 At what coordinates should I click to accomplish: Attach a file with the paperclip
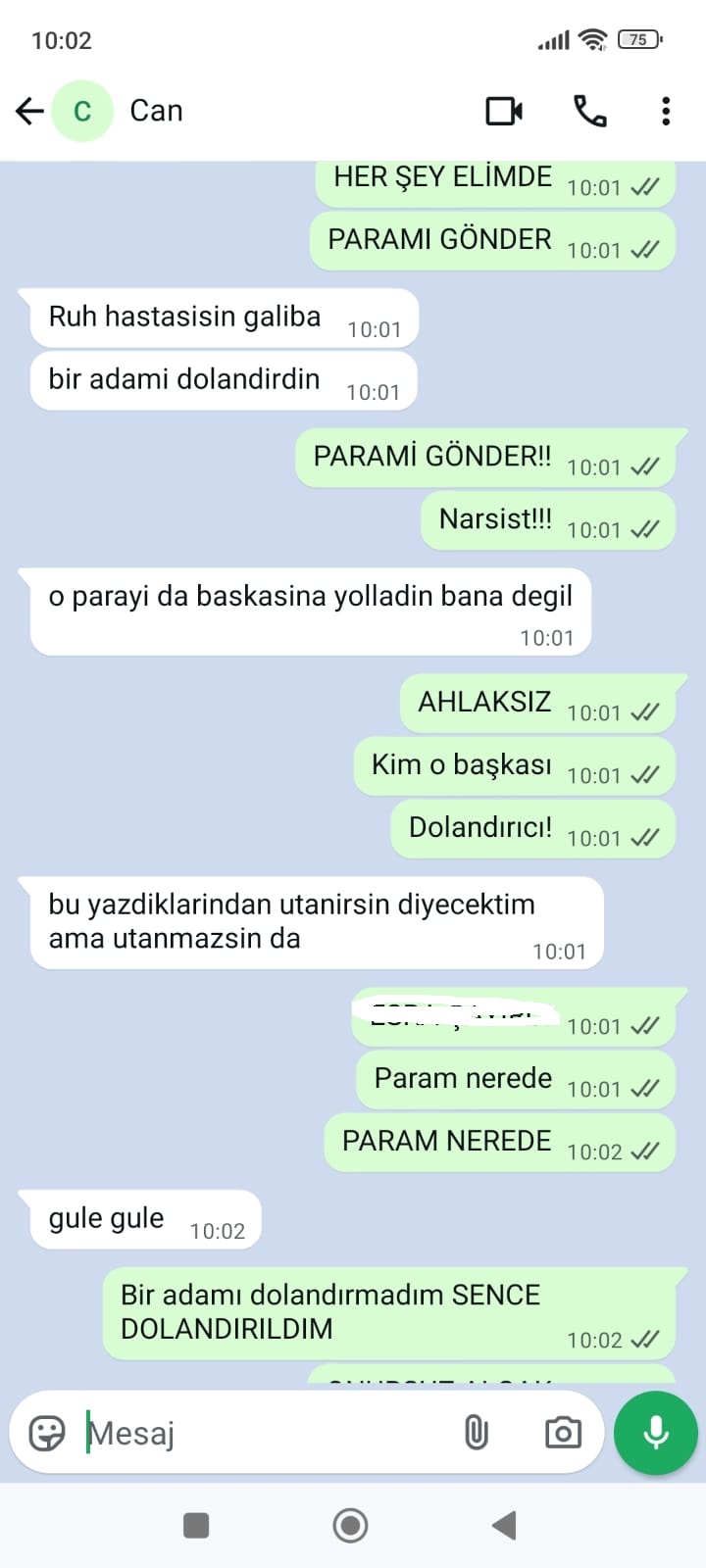pyautogui.click(x=476, y=1433)
